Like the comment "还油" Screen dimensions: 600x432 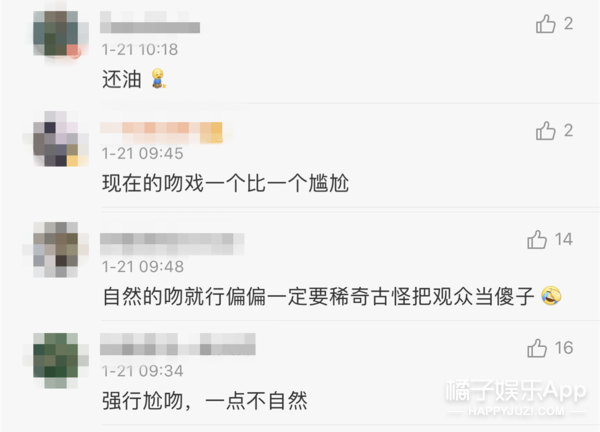(546, 24)
